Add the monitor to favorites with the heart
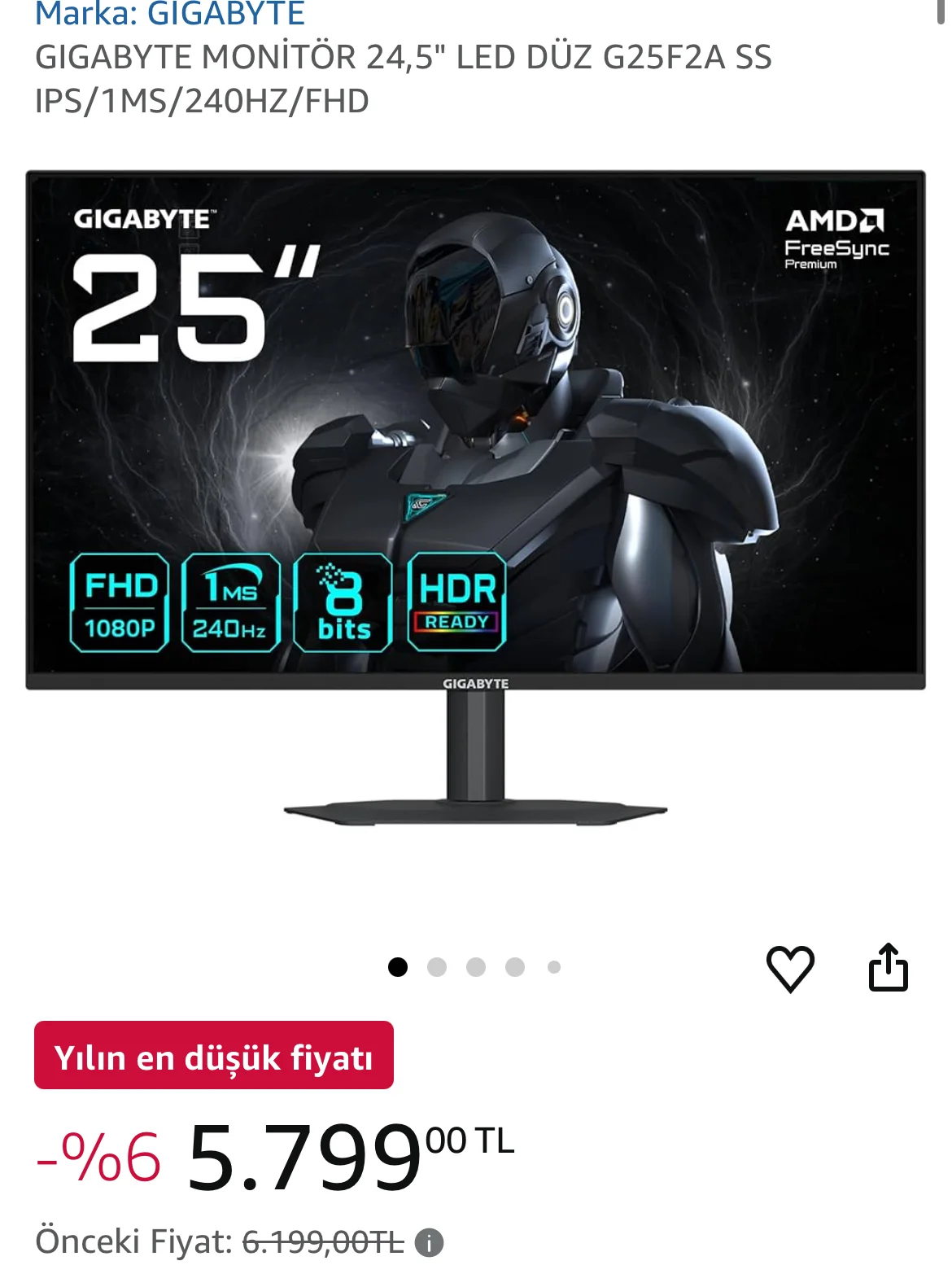Image resolution: width=952 pixels, height=1274 pixels. (x=790, y=968)
